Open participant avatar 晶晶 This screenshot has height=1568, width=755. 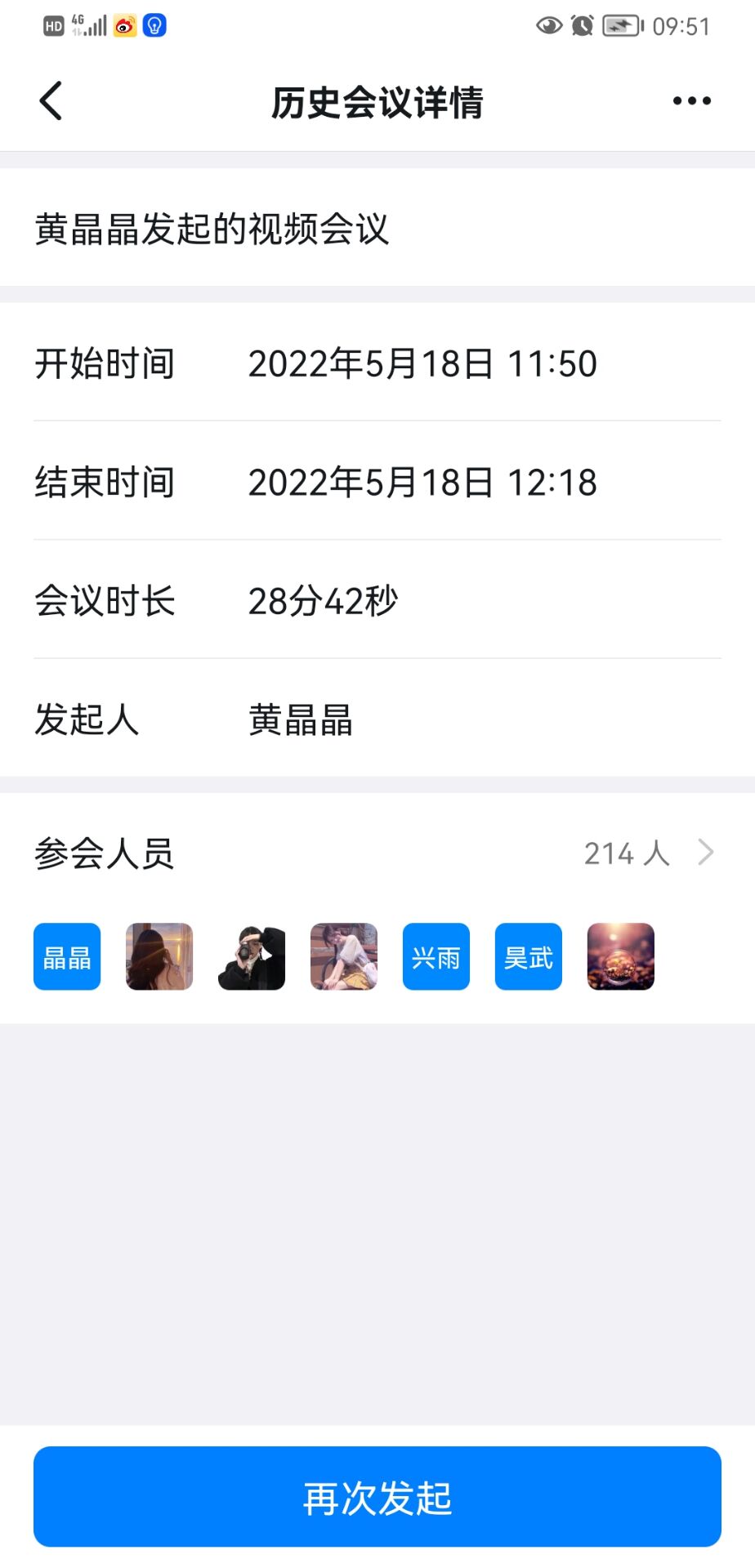[67, 956]
